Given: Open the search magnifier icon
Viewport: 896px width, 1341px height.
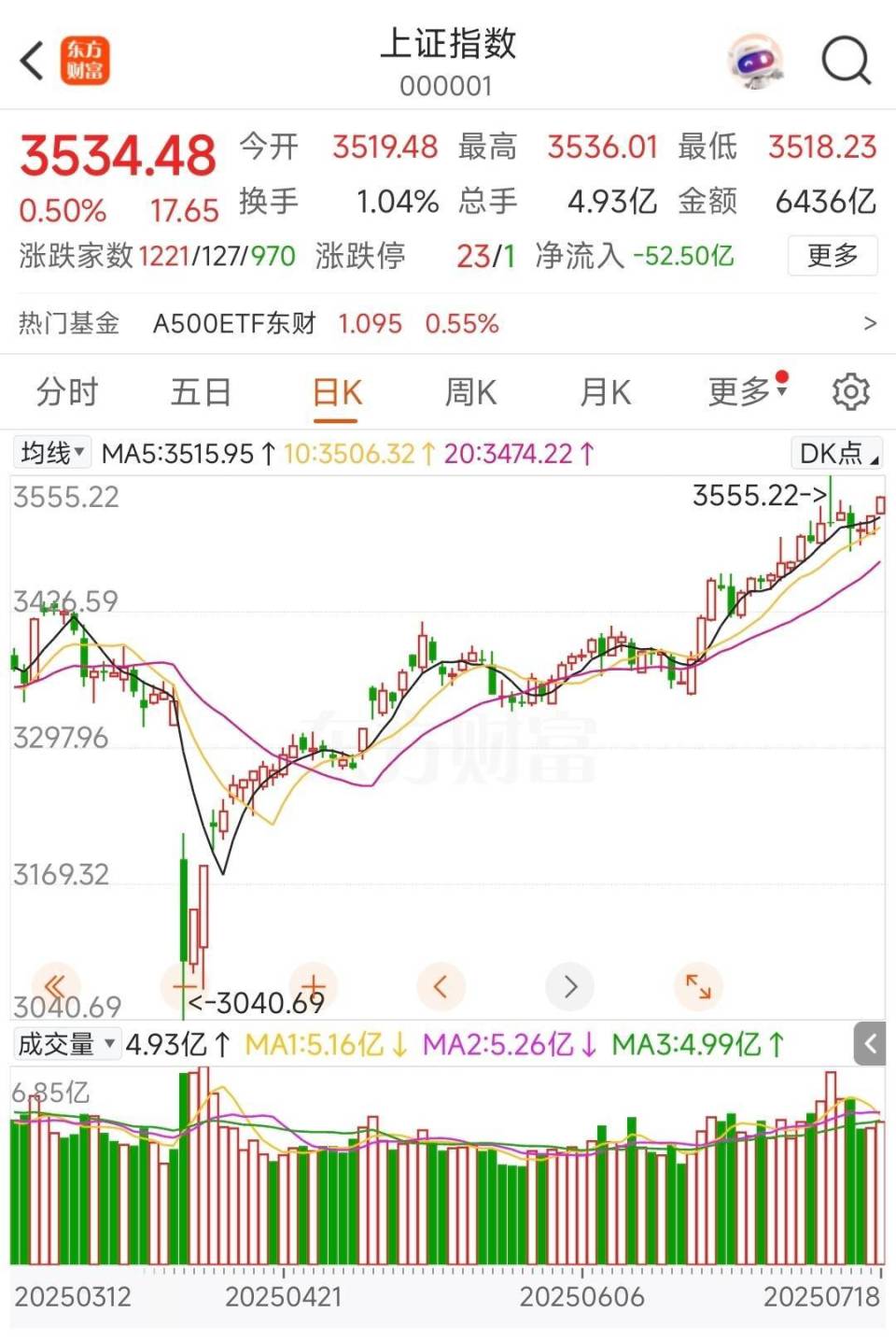Looking at the screenshot, I should (846, 62).
